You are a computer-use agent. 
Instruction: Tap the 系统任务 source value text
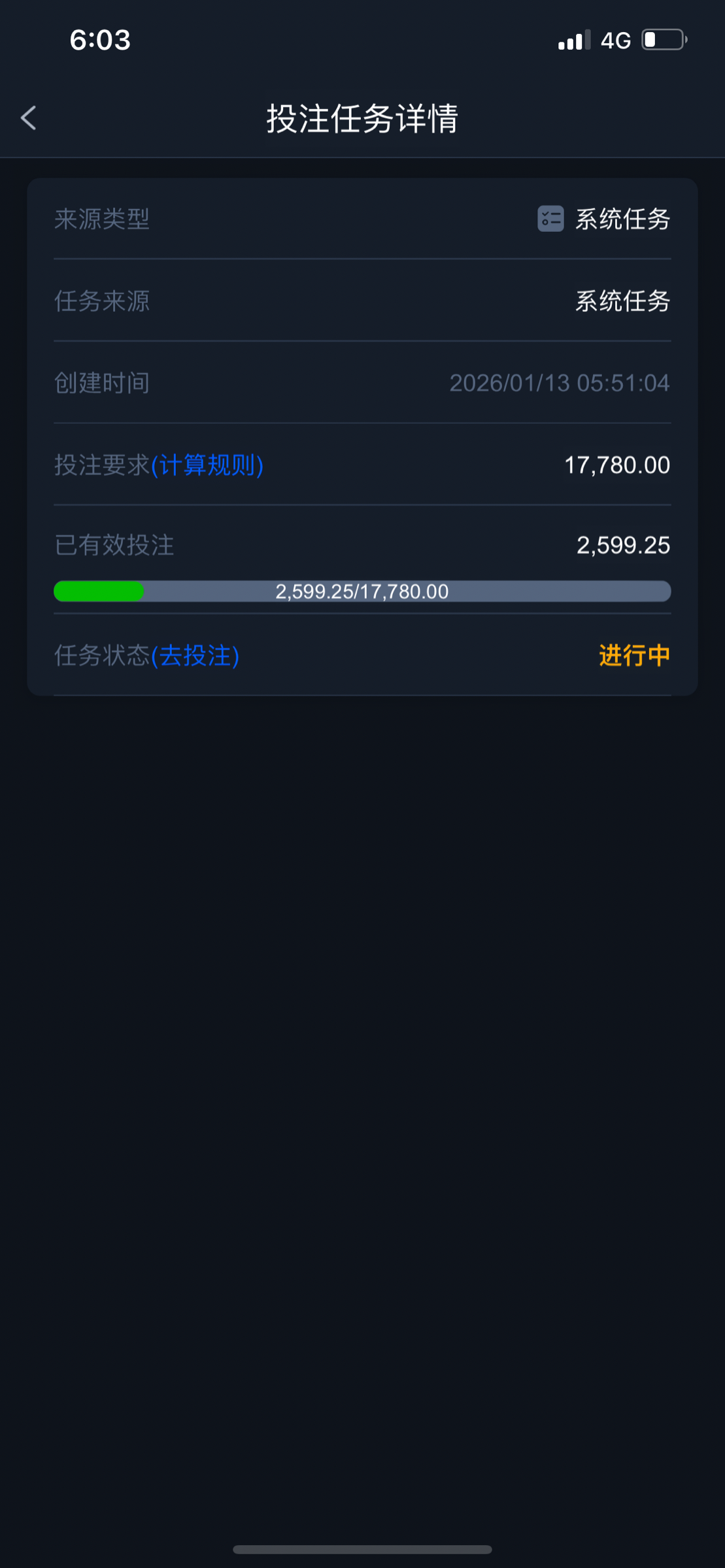(x=622, y=301)
